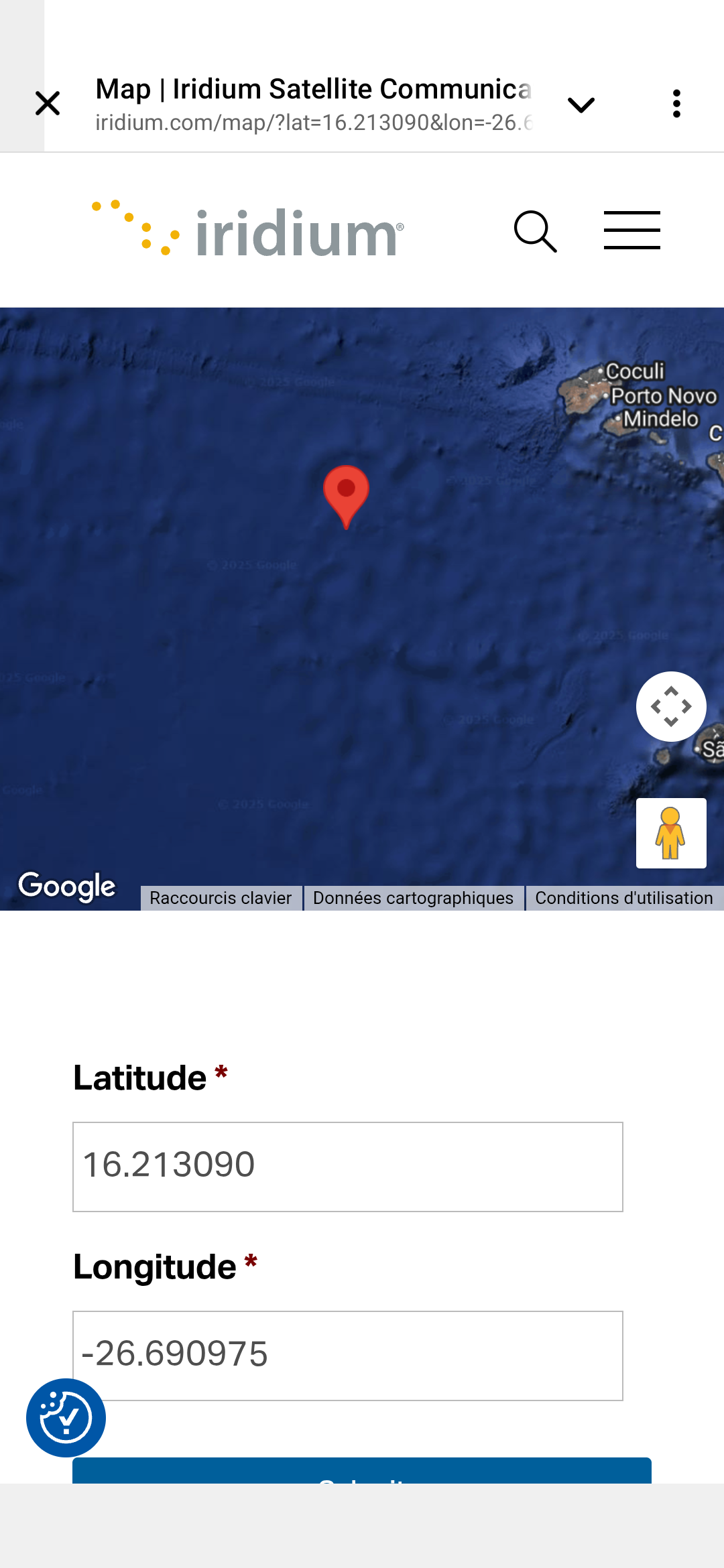Open the browser overflow menu
This screenshot has width=724, height=1568.
[x=676, y=104]
